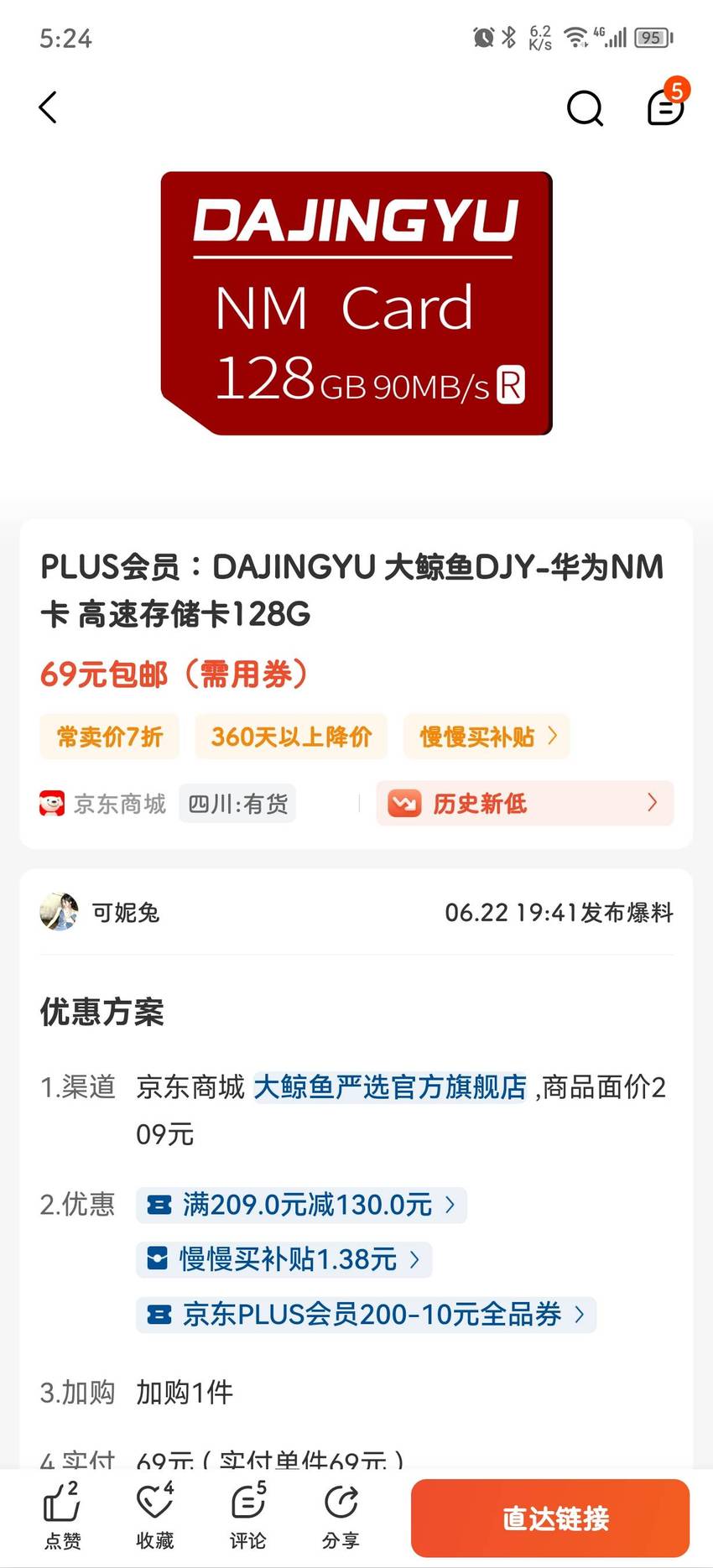Screen dimensions: 713x1568
Task: Tap the 直达链接 button
Action: [x=550, y=1519]
